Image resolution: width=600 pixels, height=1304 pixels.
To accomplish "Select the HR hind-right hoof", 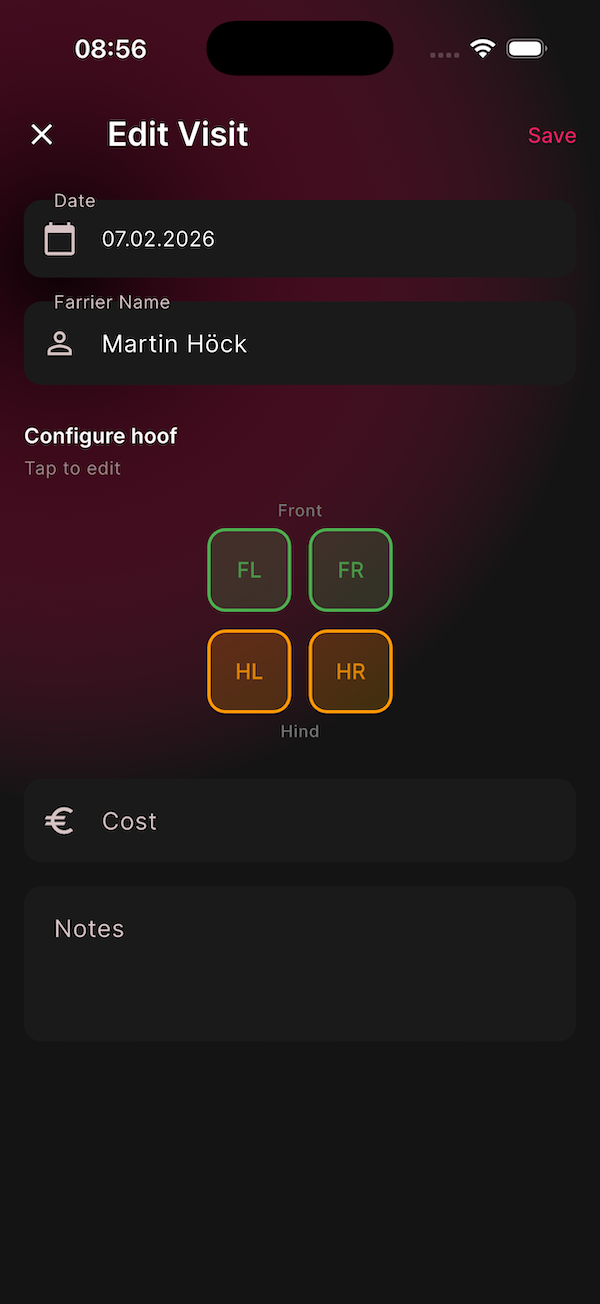I will pos(351,671).
